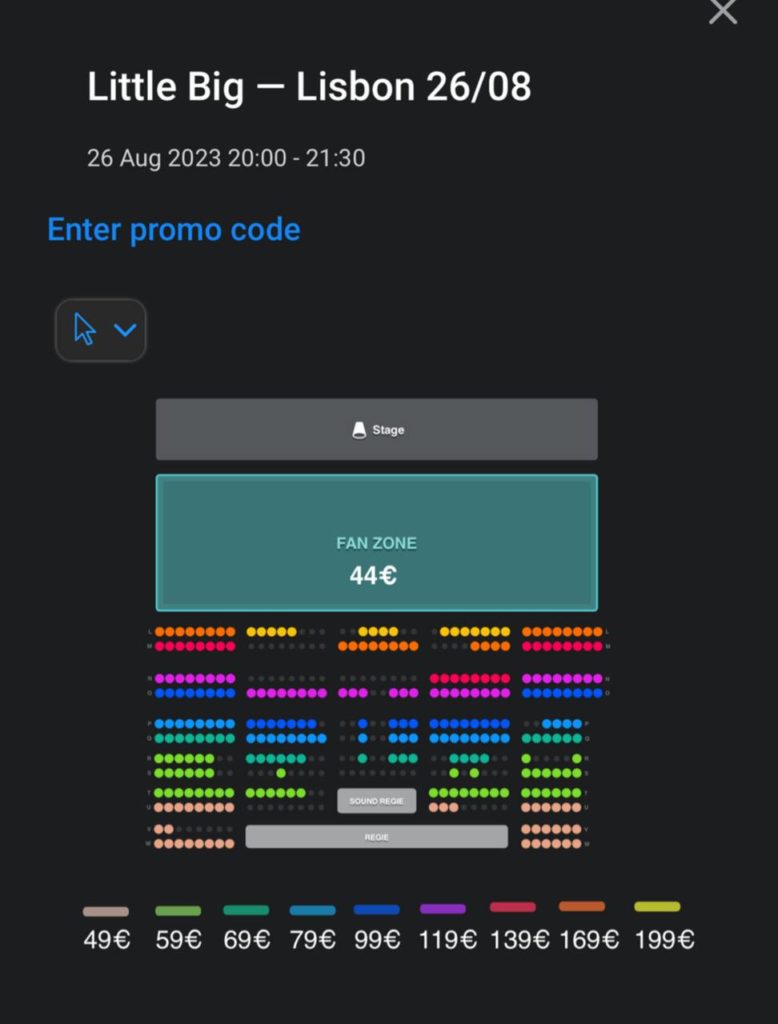The image size is (778, 1024).
Task: Filter seats by the 199€ price swatch
Action: [657, 906]
